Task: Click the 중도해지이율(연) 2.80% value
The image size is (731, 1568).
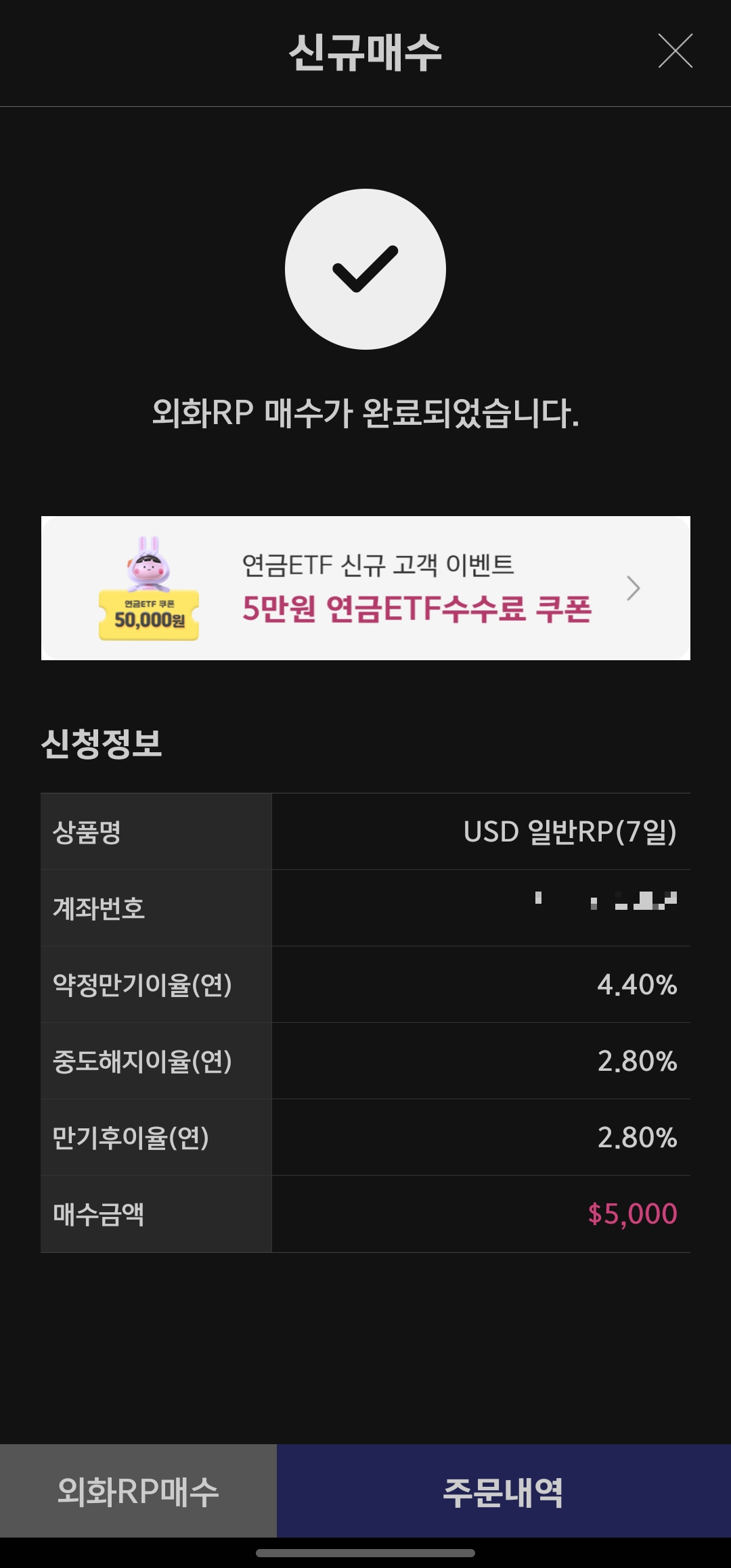Action: [x=637, y=1062]
